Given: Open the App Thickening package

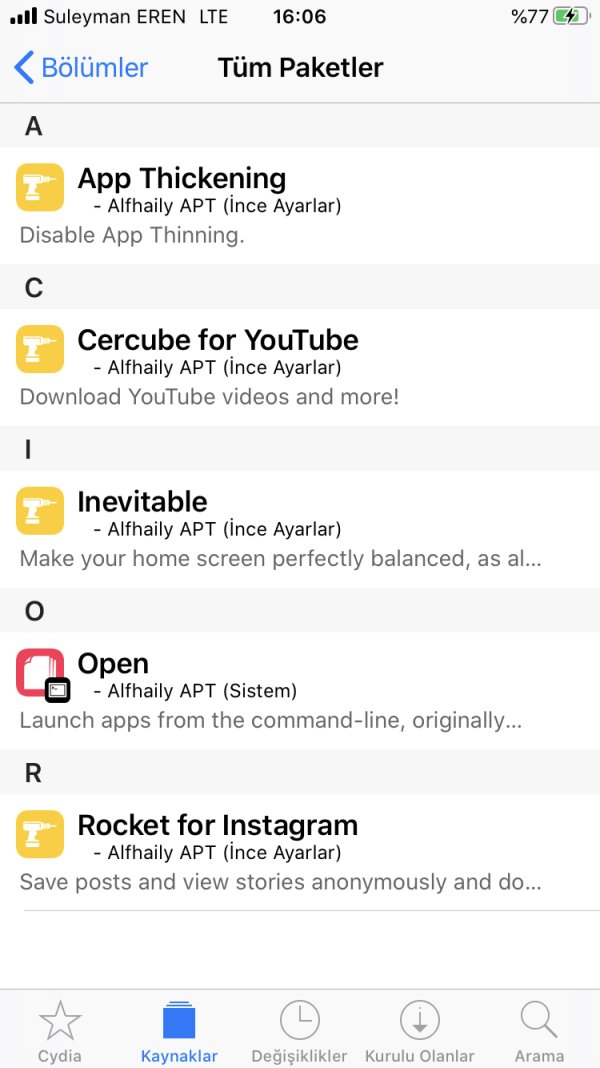Looking at the screenshot, I should (300, 206).
